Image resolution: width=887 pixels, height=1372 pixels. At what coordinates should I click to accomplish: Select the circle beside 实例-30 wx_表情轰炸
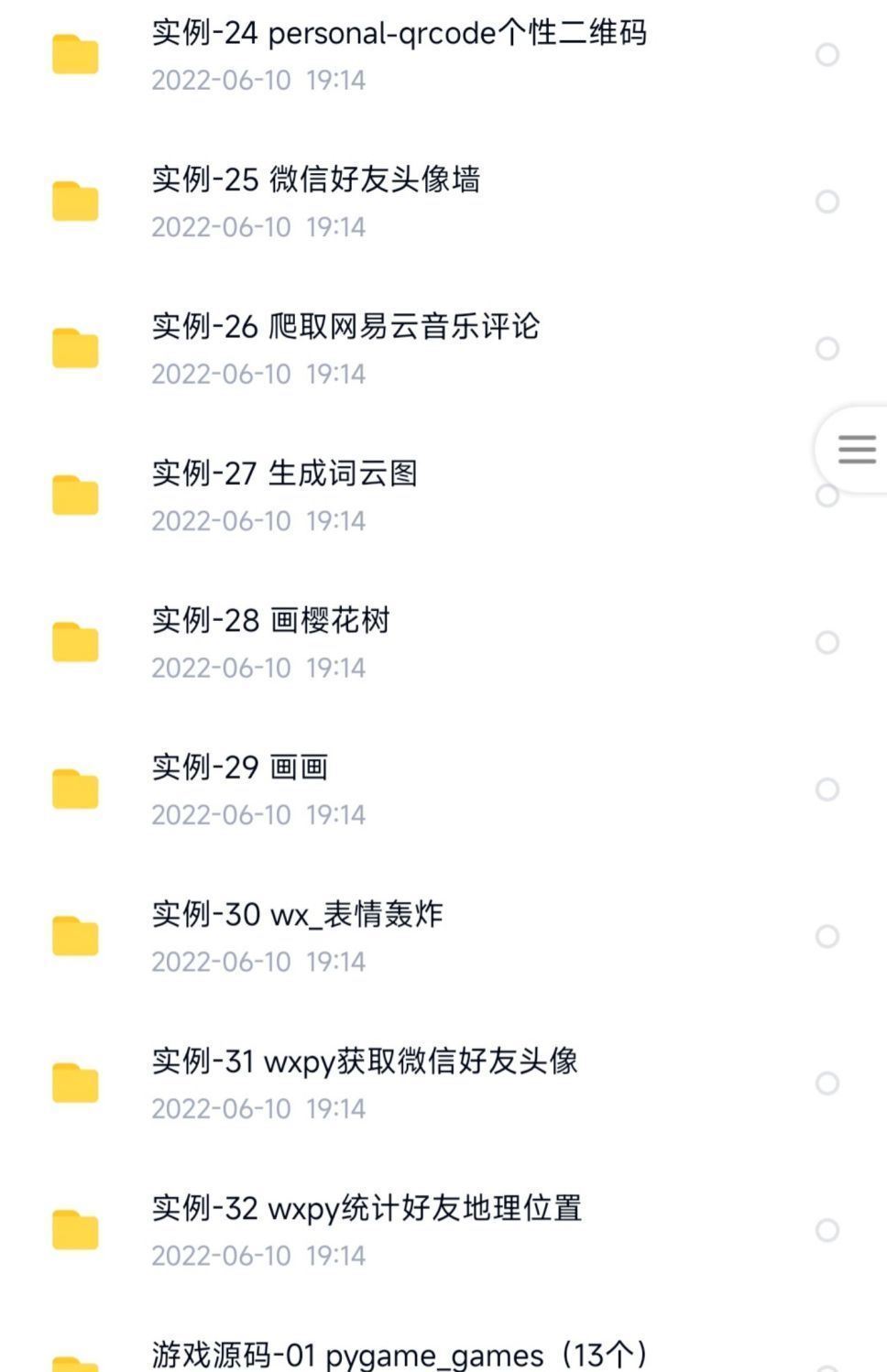pyautogui.click(x=827, y=936)
